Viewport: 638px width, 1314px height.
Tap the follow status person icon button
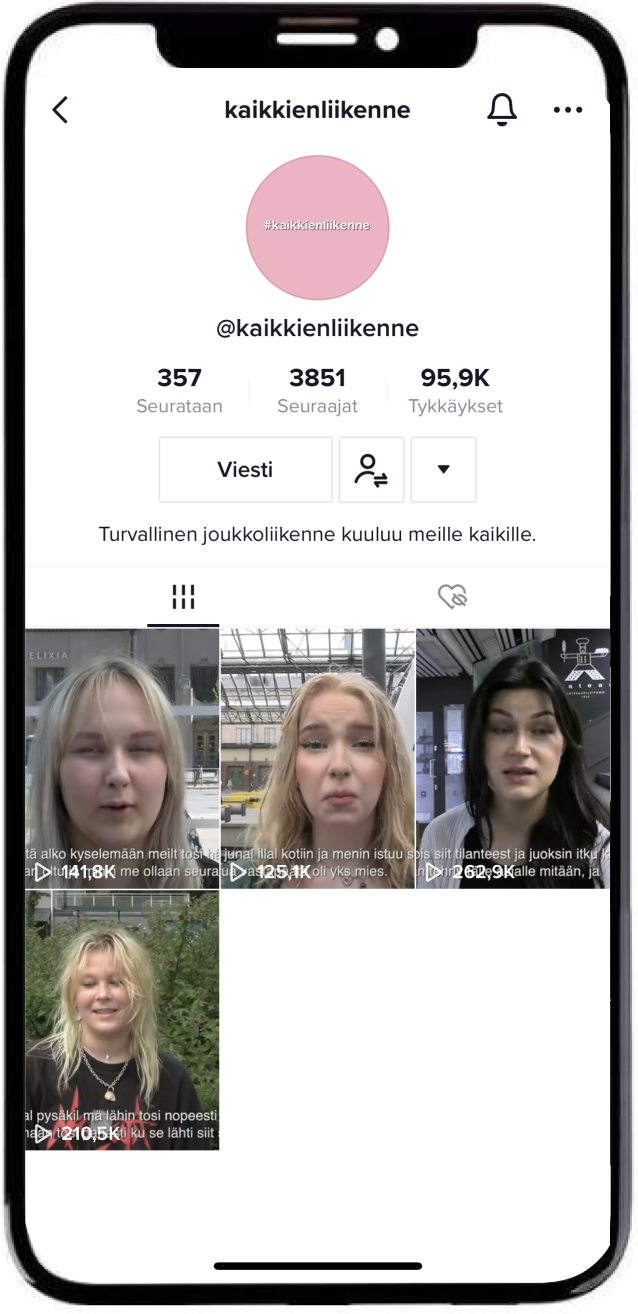tap(371, 469)
